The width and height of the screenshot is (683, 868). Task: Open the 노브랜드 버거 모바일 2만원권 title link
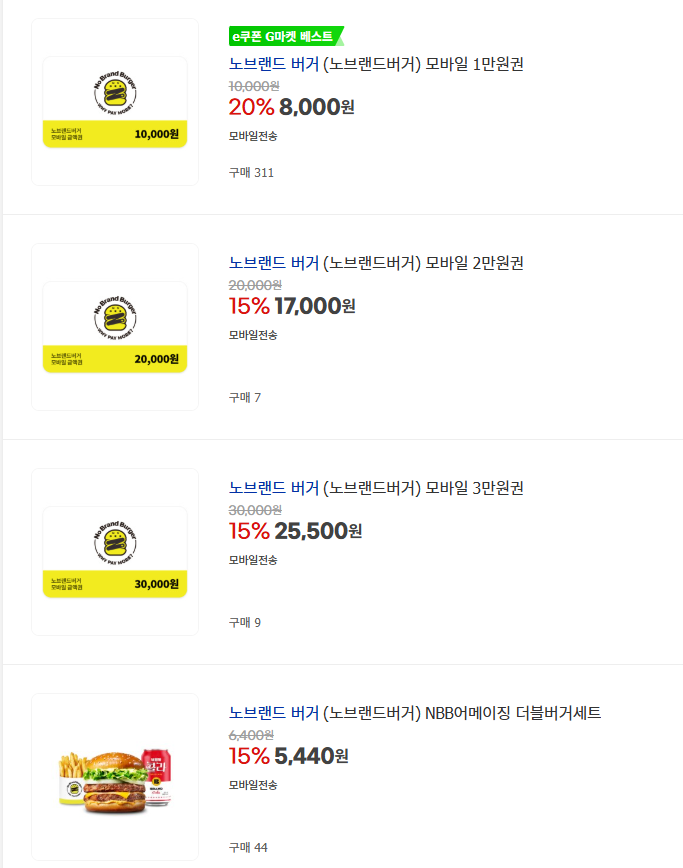(x=376, y=263)
